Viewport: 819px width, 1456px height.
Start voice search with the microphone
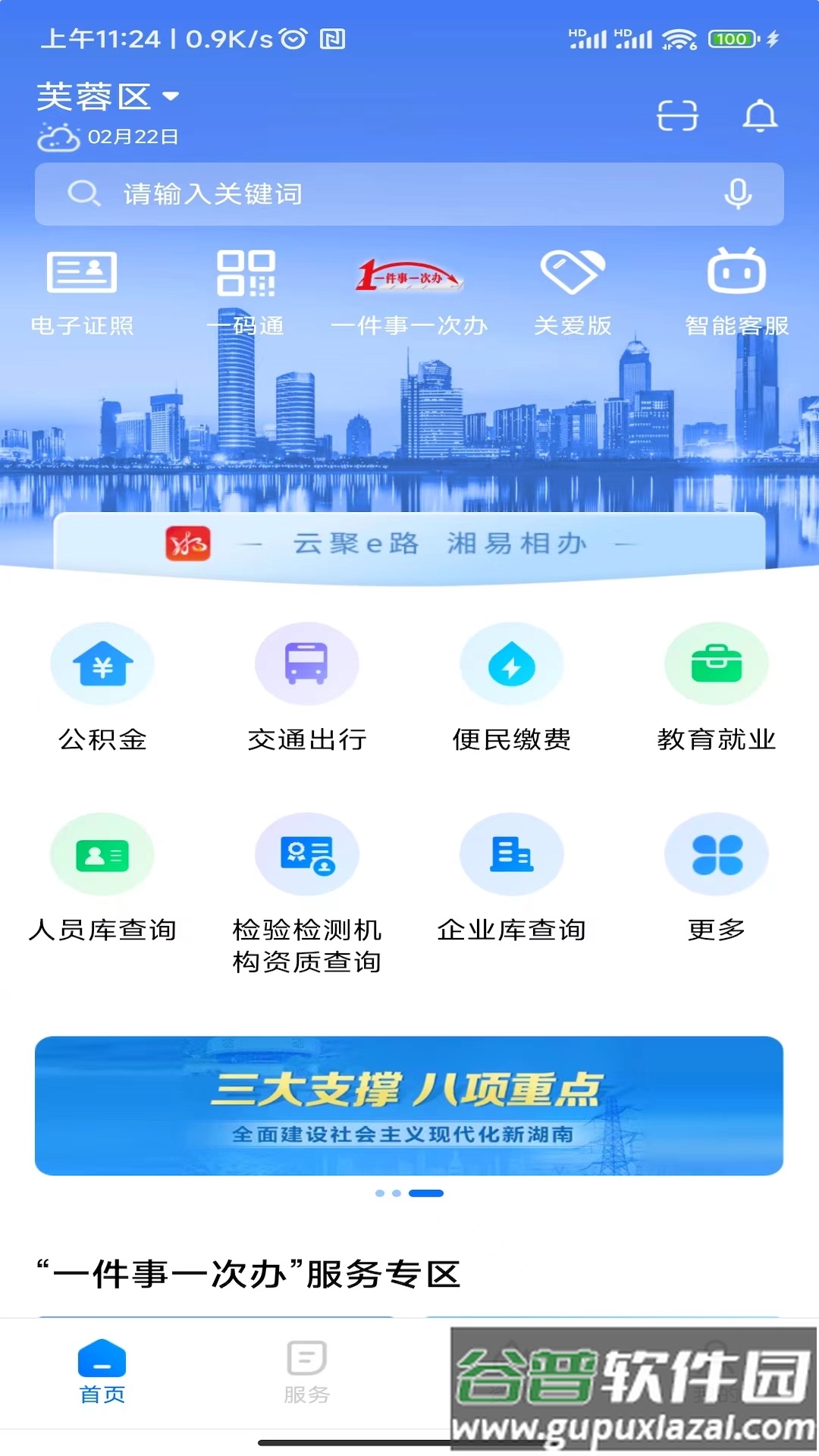click(737, 194)
